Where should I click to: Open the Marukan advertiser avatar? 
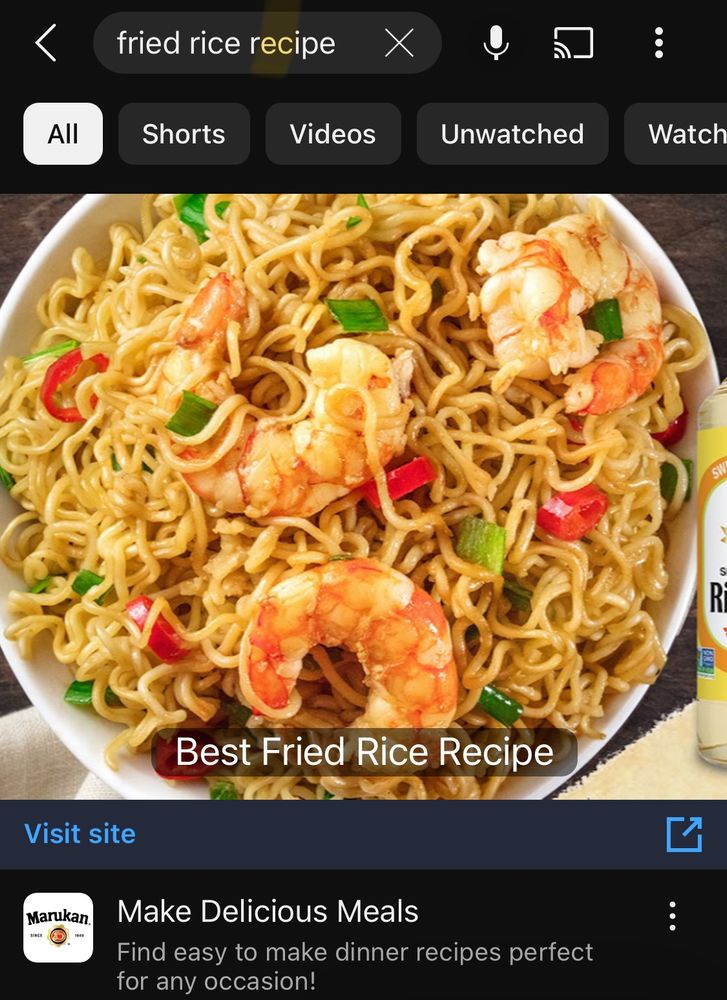tap(58, 928)
